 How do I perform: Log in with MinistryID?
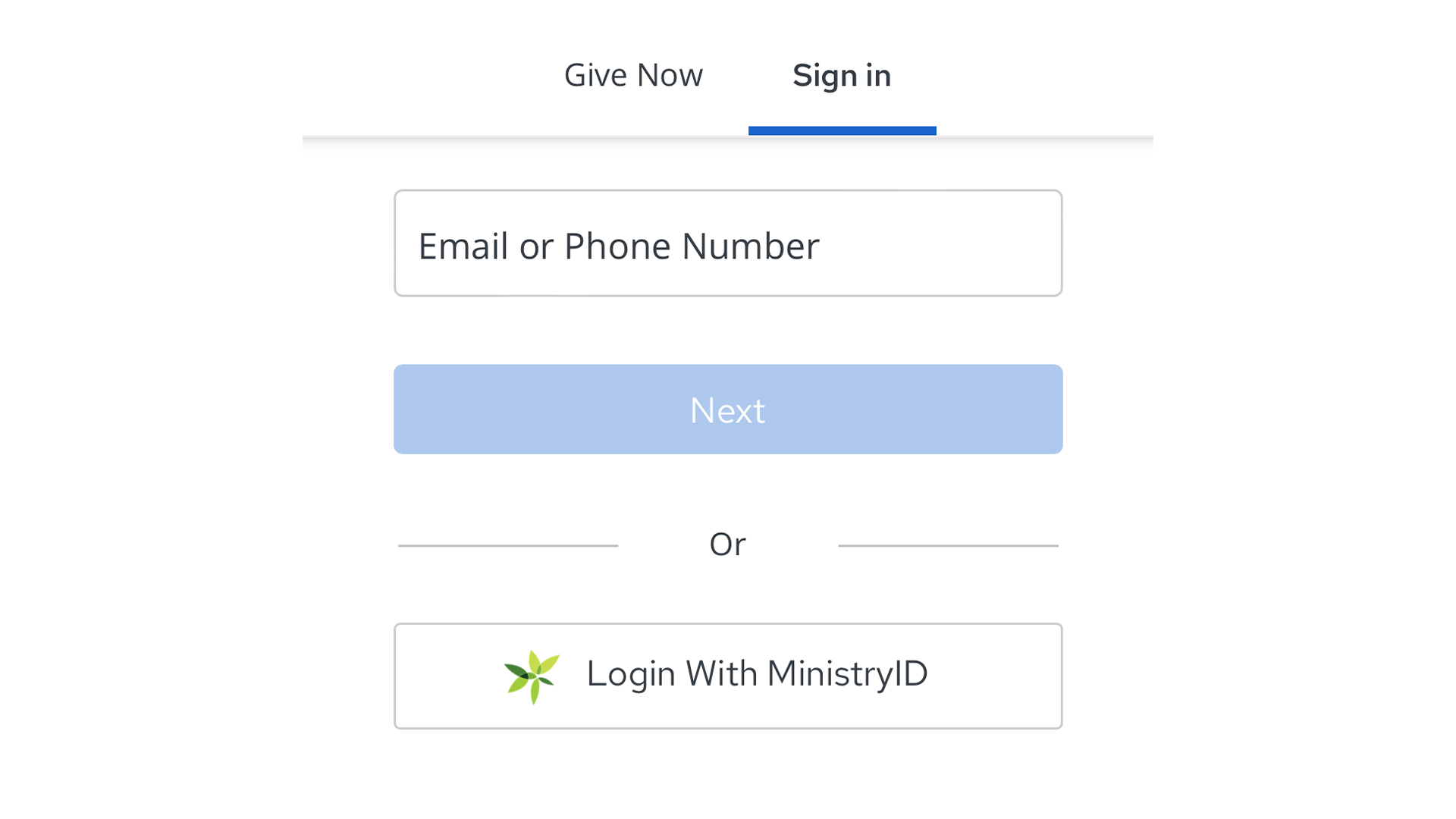click(728, 676)
